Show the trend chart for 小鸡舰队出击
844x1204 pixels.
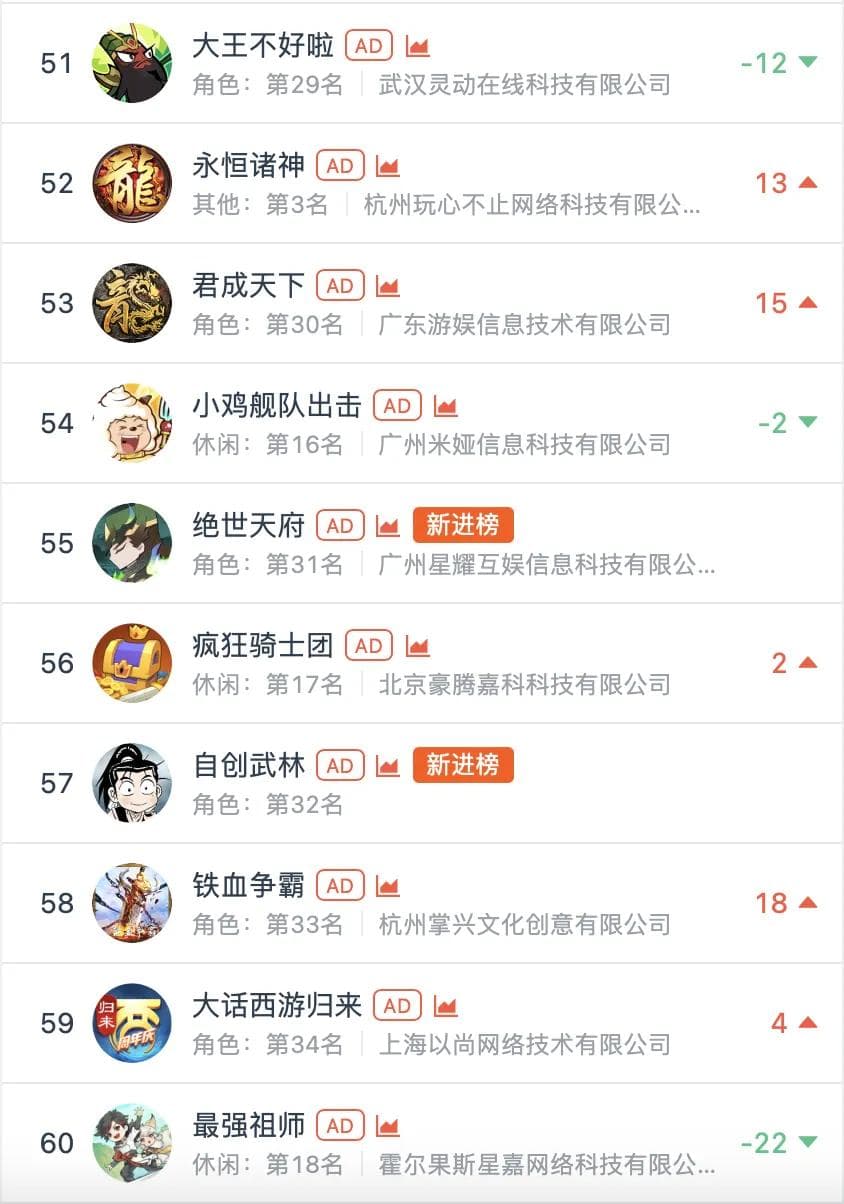(445, 406)
